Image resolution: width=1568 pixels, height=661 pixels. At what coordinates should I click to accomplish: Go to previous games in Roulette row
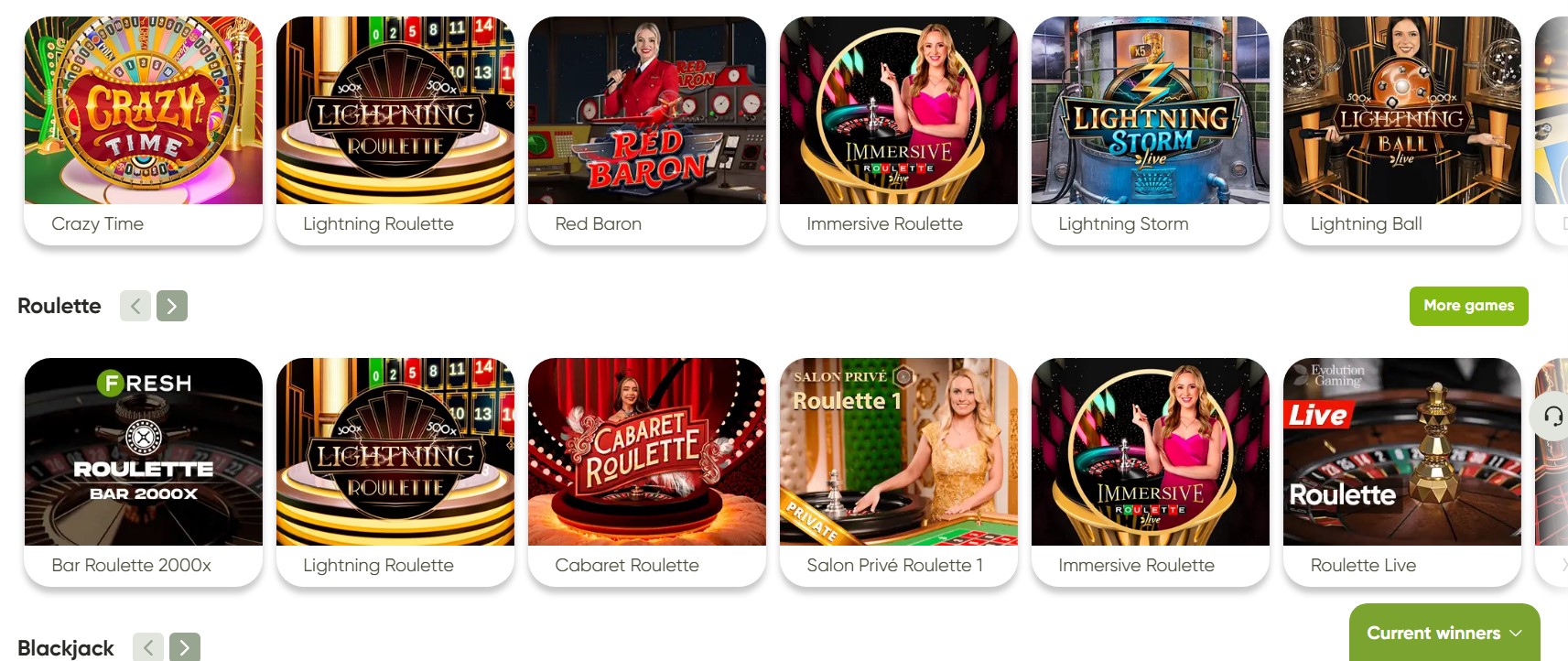coord(135,306)
